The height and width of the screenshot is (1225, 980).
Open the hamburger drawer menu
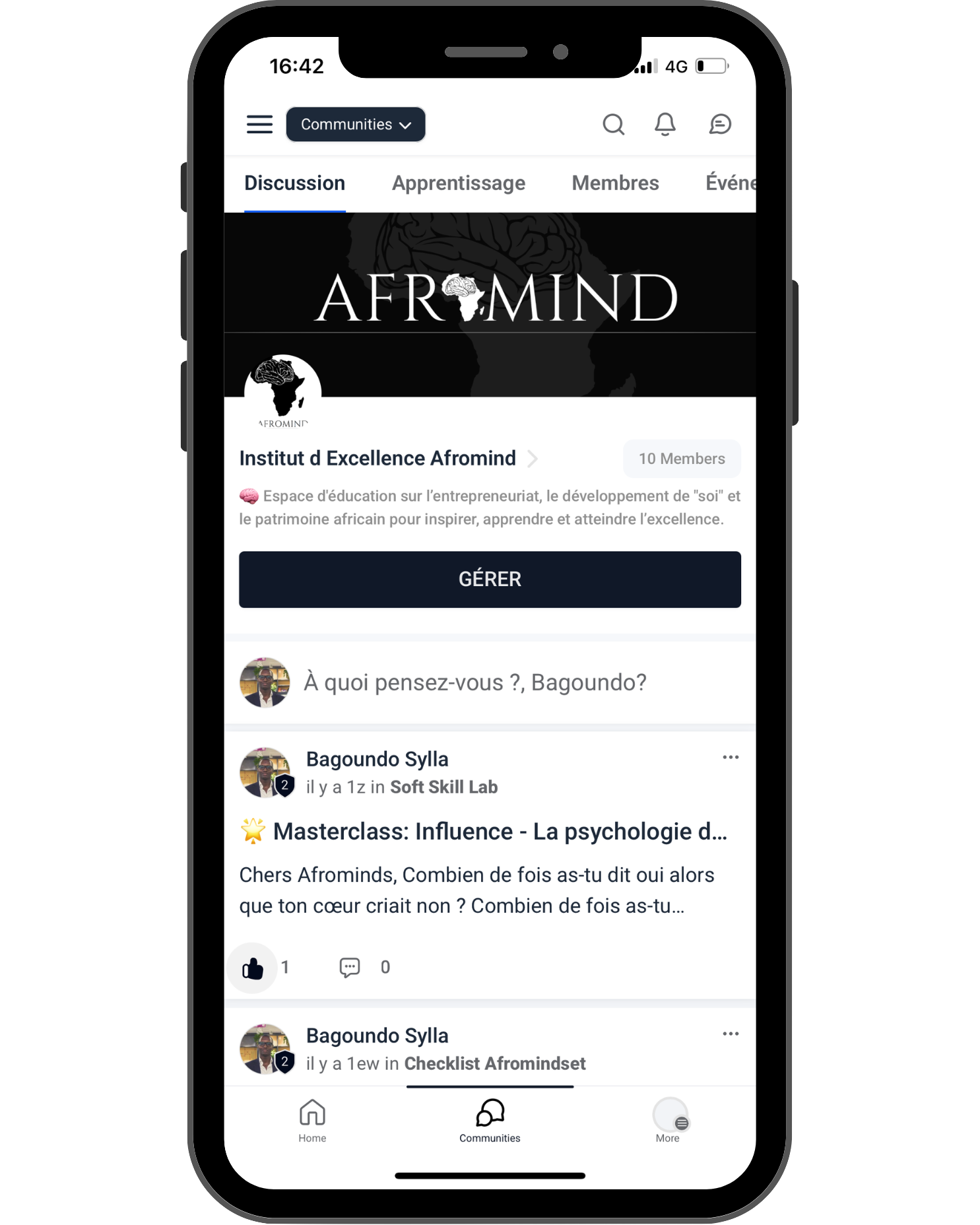259,124
